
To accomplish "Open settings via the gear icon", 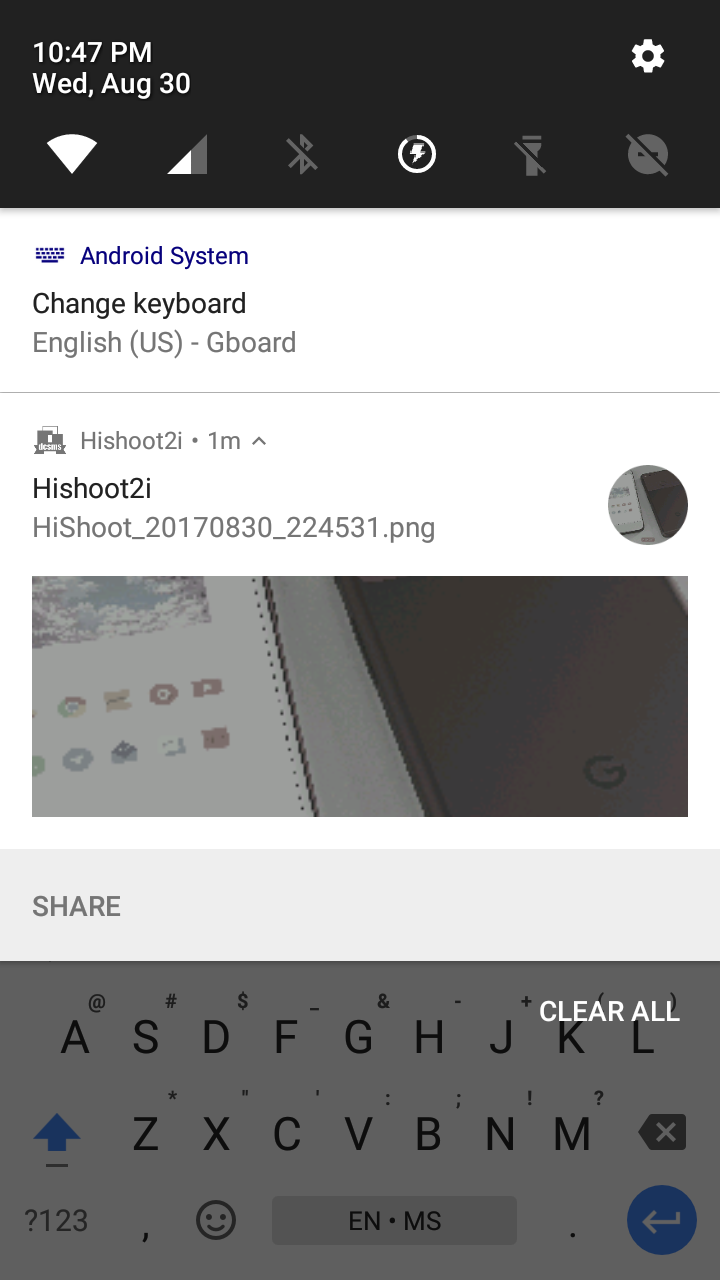I will (x=648, y=56).
